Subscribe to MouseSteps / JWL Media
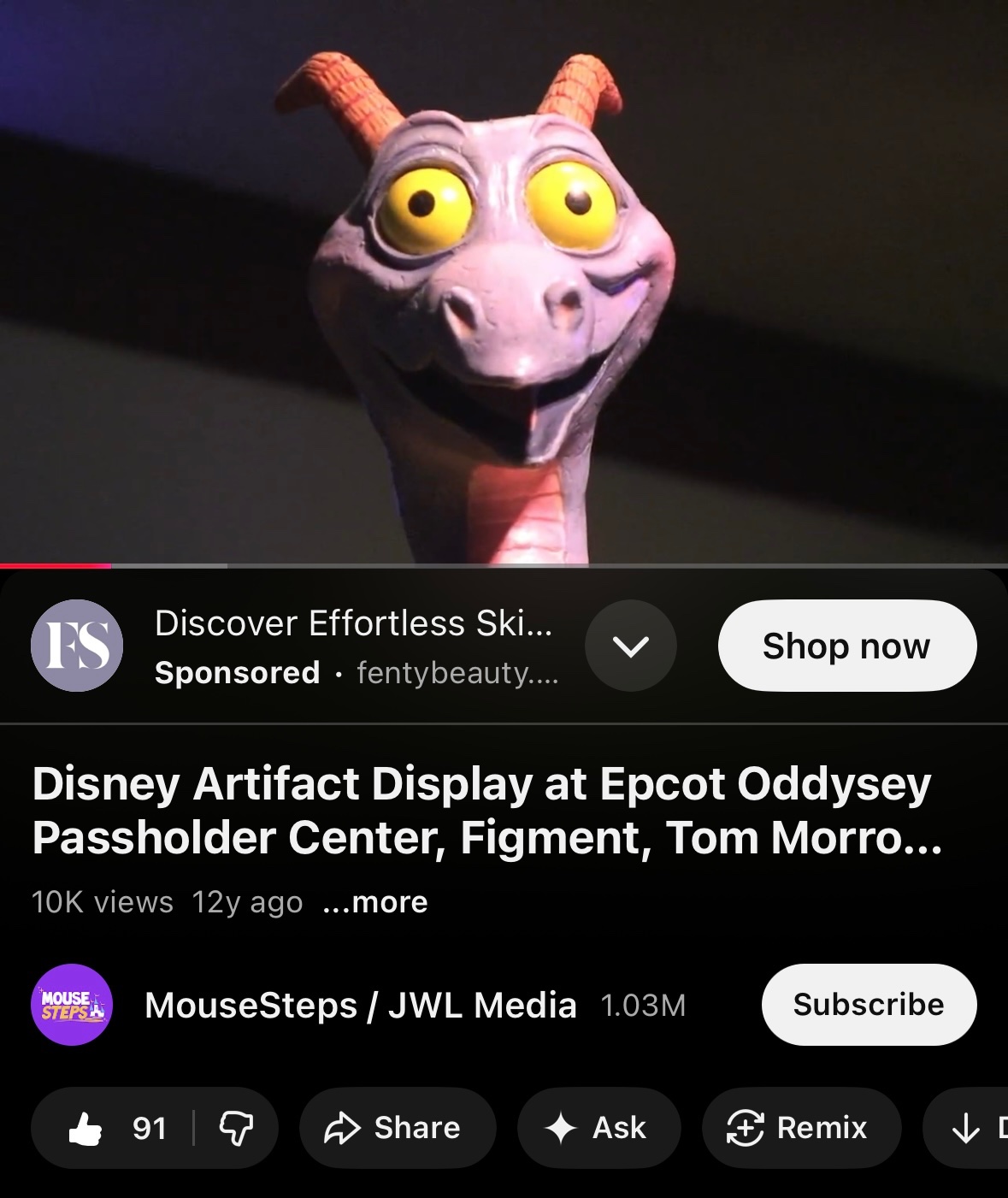Image resolution: width=1008 pixels, height=1198 pixels. pyautogui.click(x=868, y=1005)
